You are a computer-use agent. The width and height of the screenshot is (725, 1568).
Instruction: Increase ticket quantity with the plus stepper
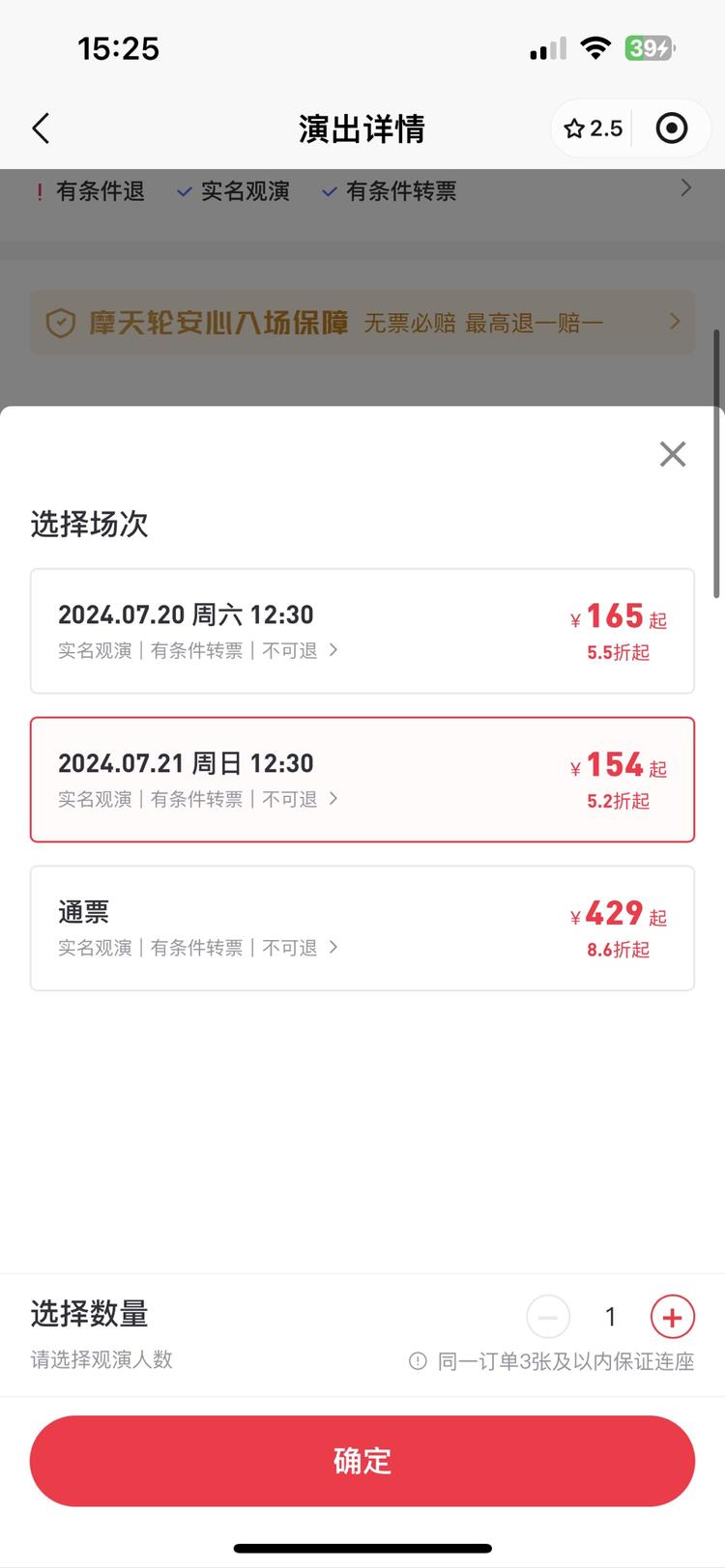tap(671, 1316)
